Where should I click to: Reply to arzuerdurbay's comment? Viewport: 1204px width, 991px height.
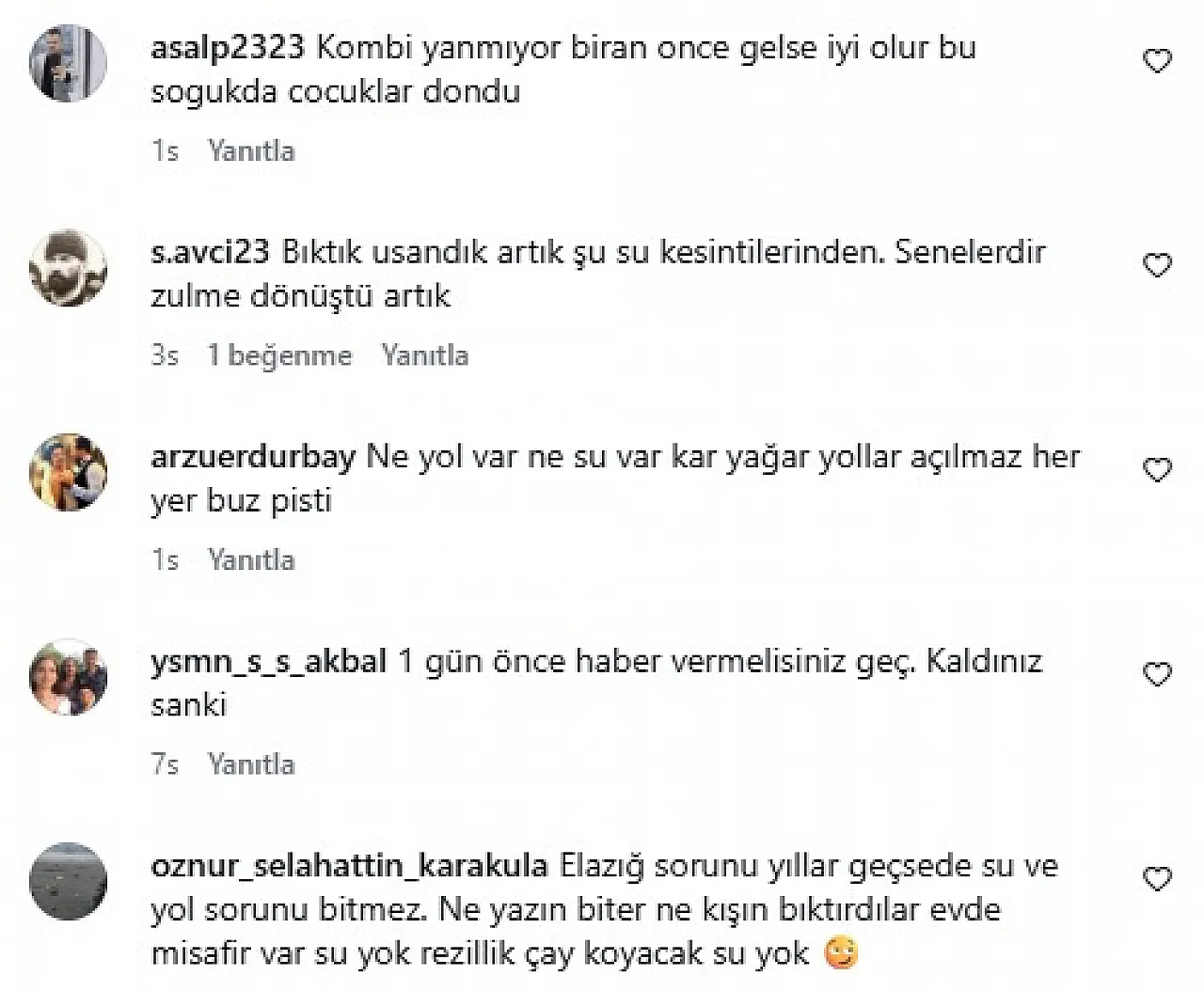(x=251, y=559)
